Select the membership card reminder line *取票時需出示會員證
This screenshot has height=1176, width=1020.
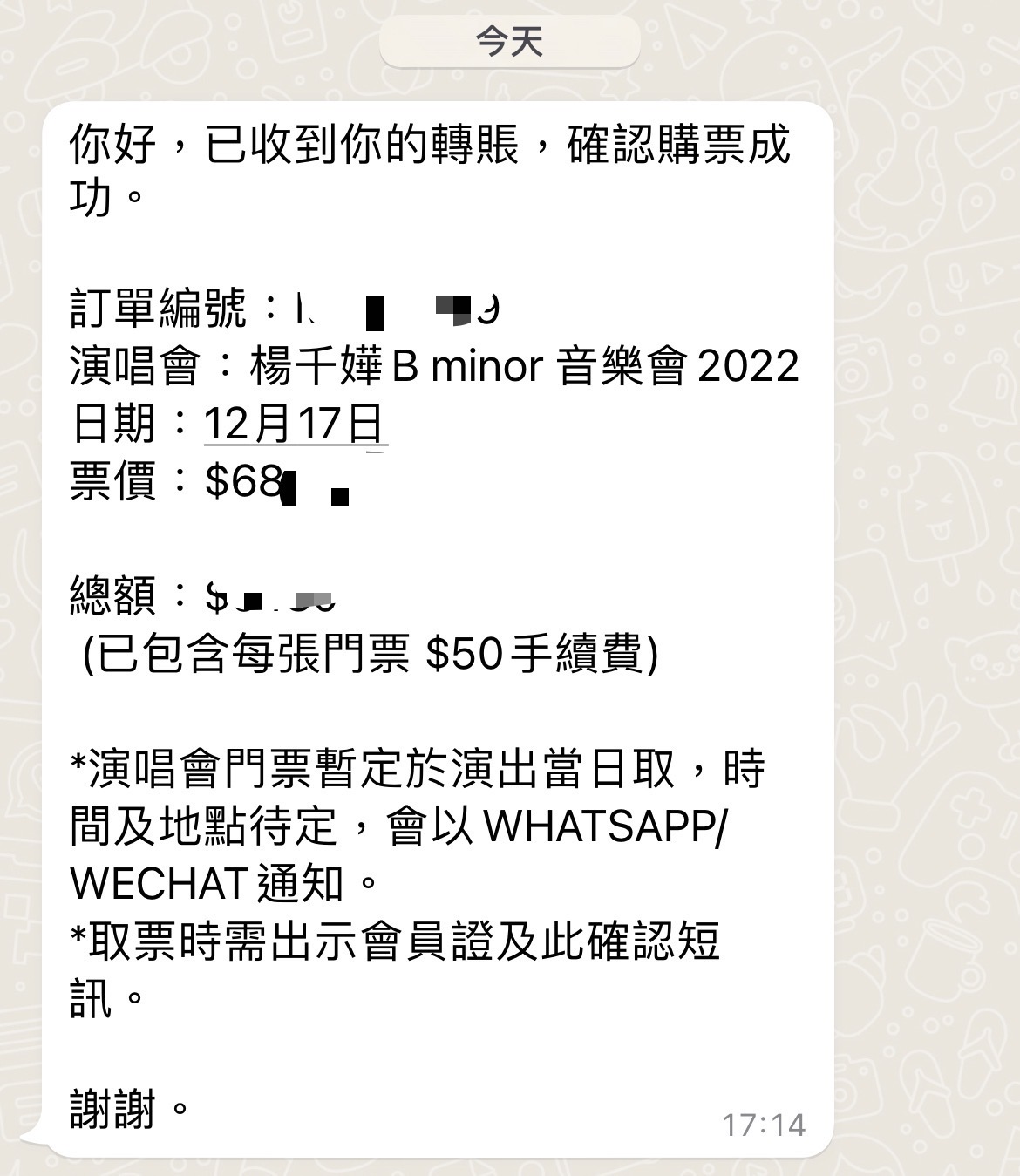coord(392,941)
